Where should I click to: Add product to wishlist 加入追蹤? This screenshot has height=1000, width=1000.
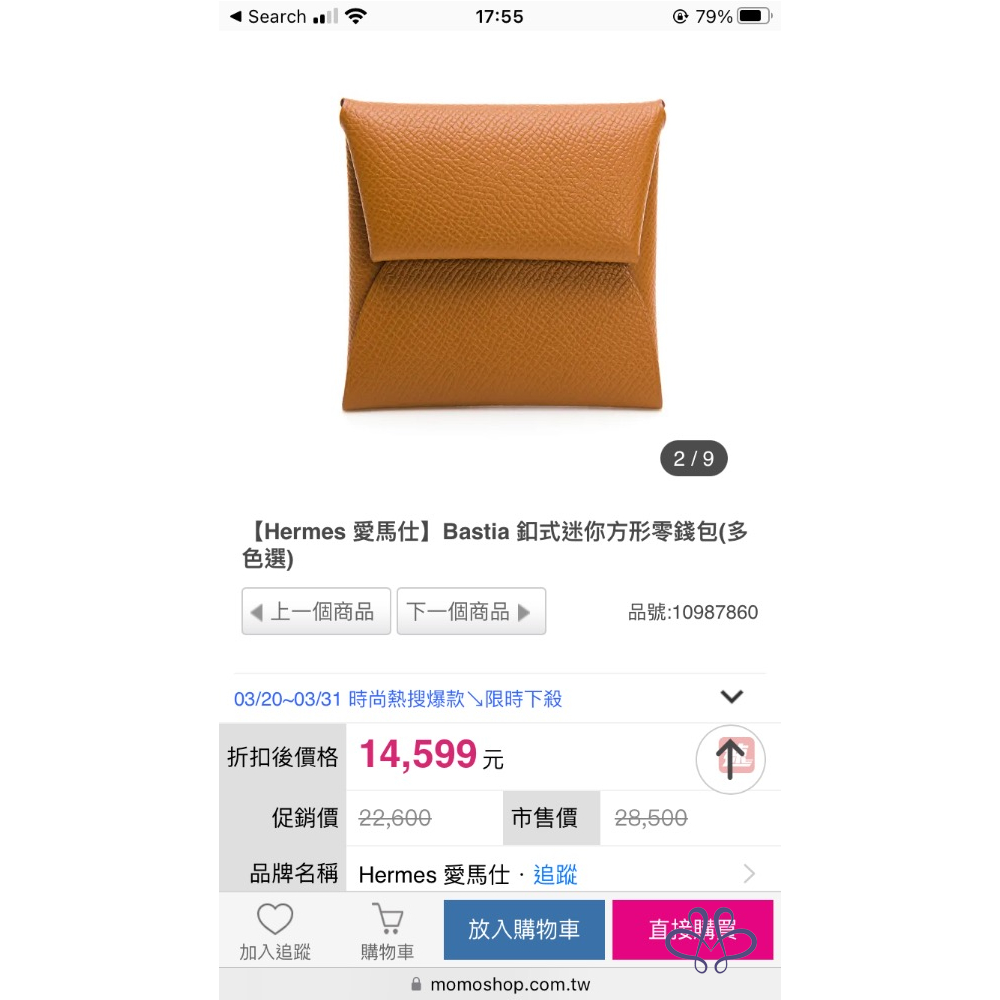pyautogui.click(x=275, y=932)
